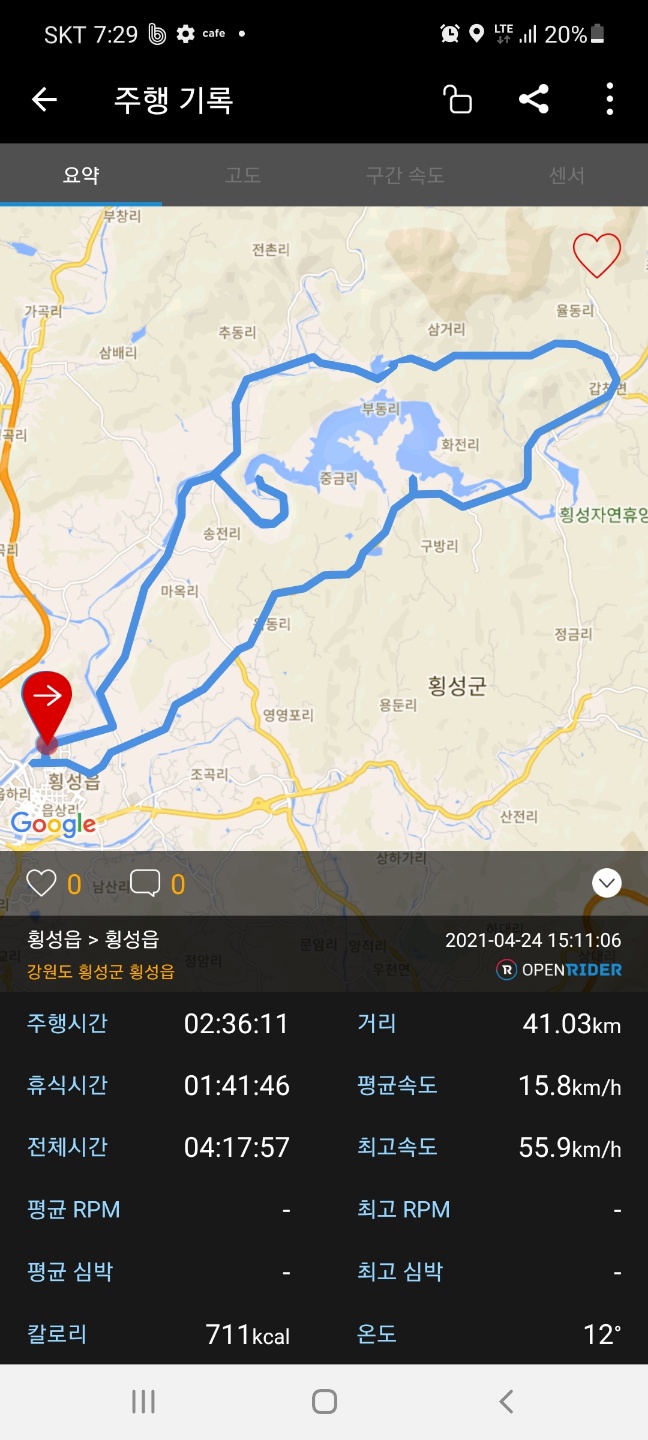
Task: Share this ride record
Action: [x=534, y=100]
